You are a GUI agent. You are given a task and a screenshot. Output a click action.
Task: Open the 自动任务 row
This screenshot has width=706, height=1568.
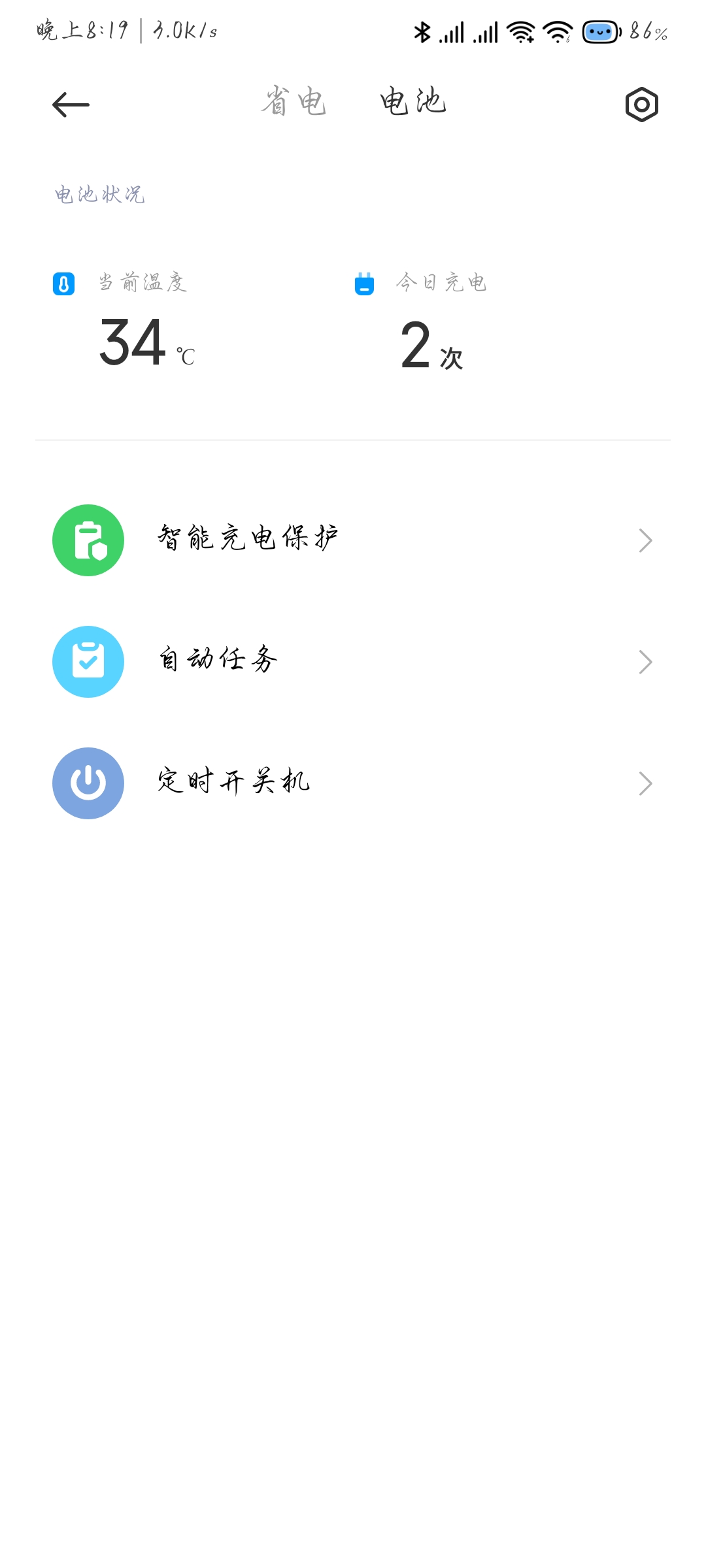pyautogui.click(x=353, y=662)
